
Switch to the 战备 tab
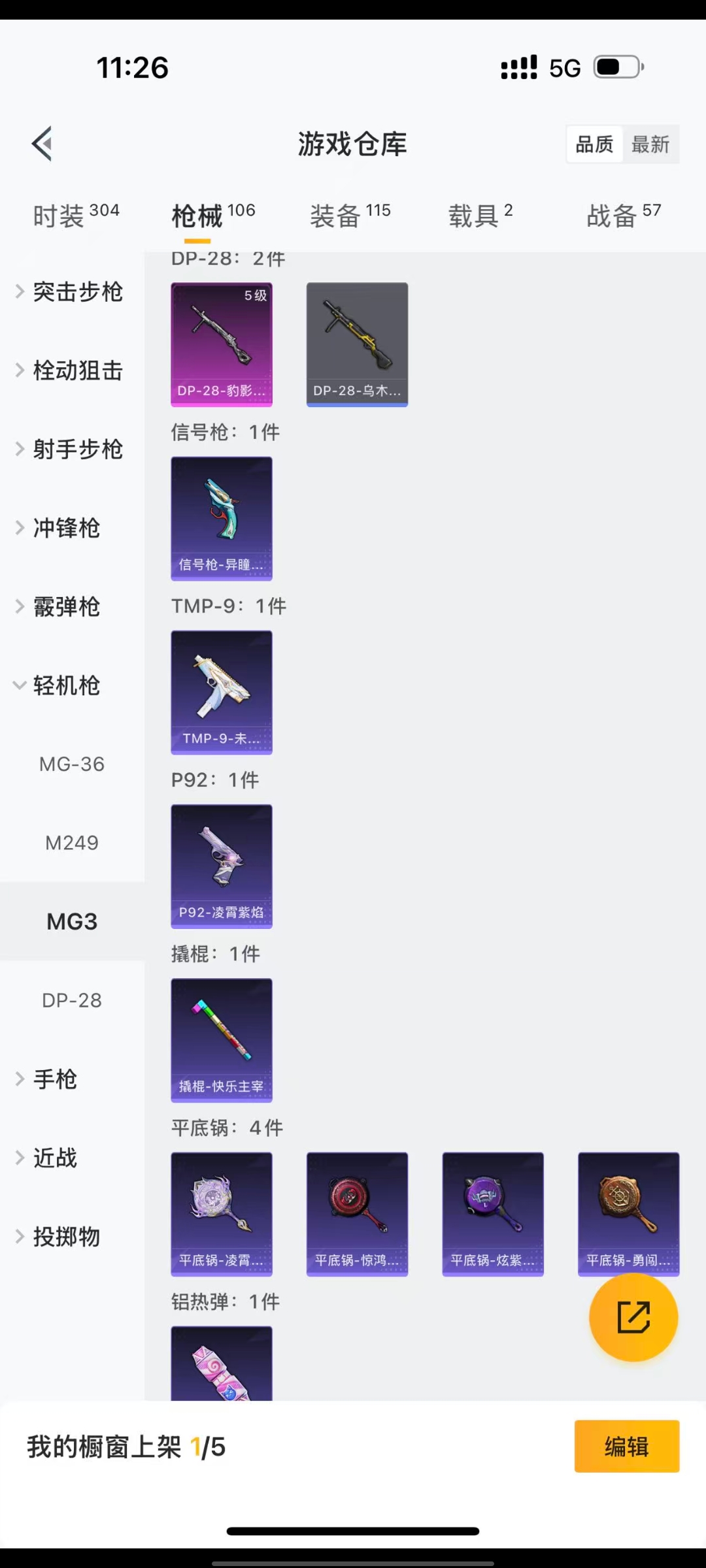click(624, 216)
